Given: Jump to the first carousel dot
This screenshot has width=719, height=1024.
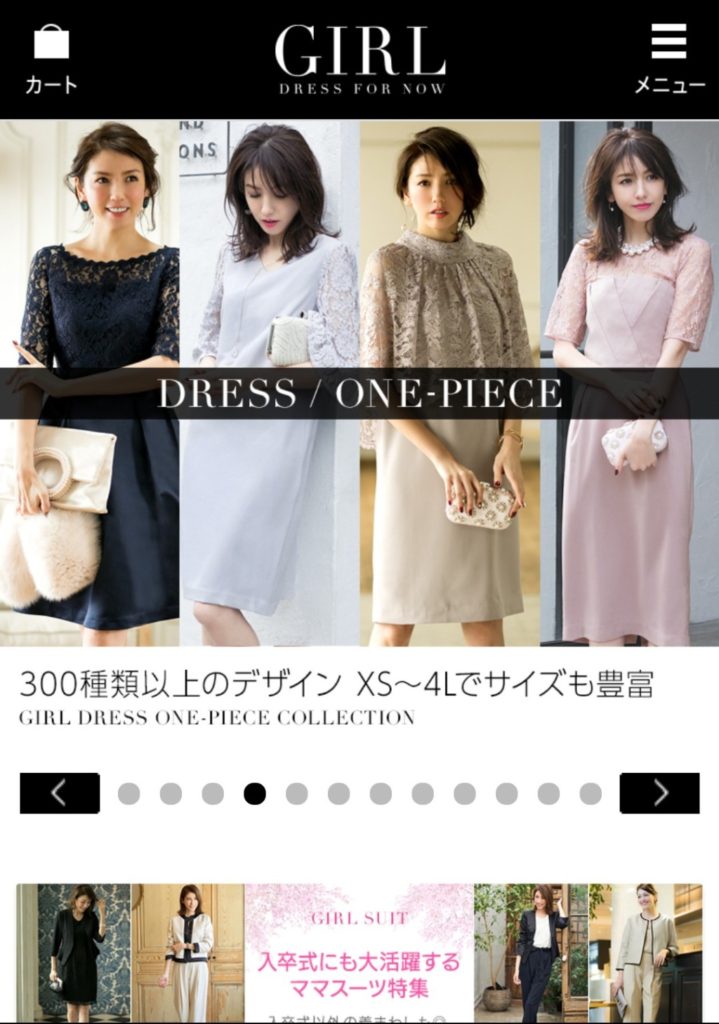Looking at the screenshot, I should pyautogui.click(x=129, y=794).
